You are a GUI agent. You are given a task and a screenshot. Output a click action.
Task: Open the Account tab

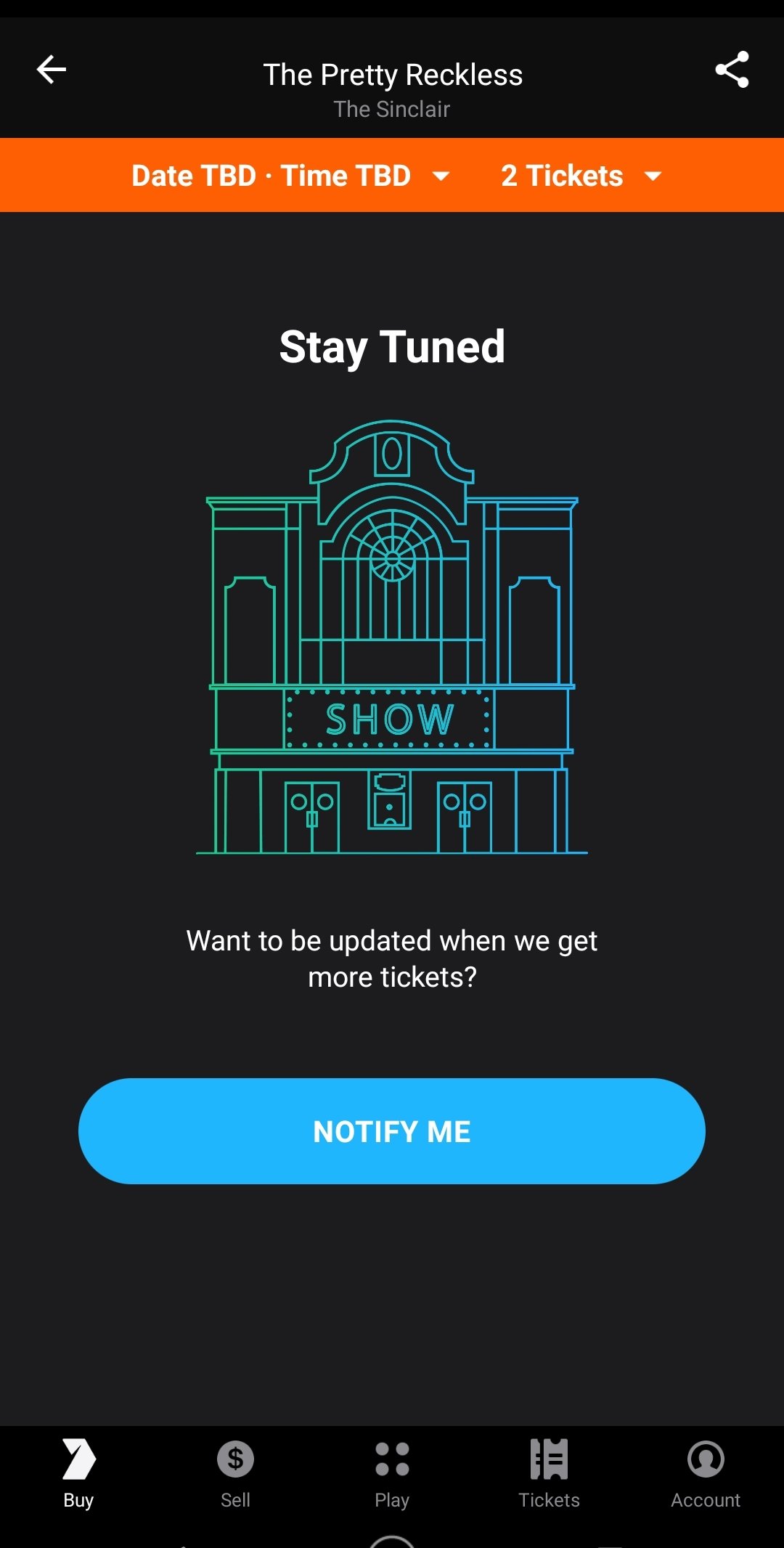[x=706, y=1474]
